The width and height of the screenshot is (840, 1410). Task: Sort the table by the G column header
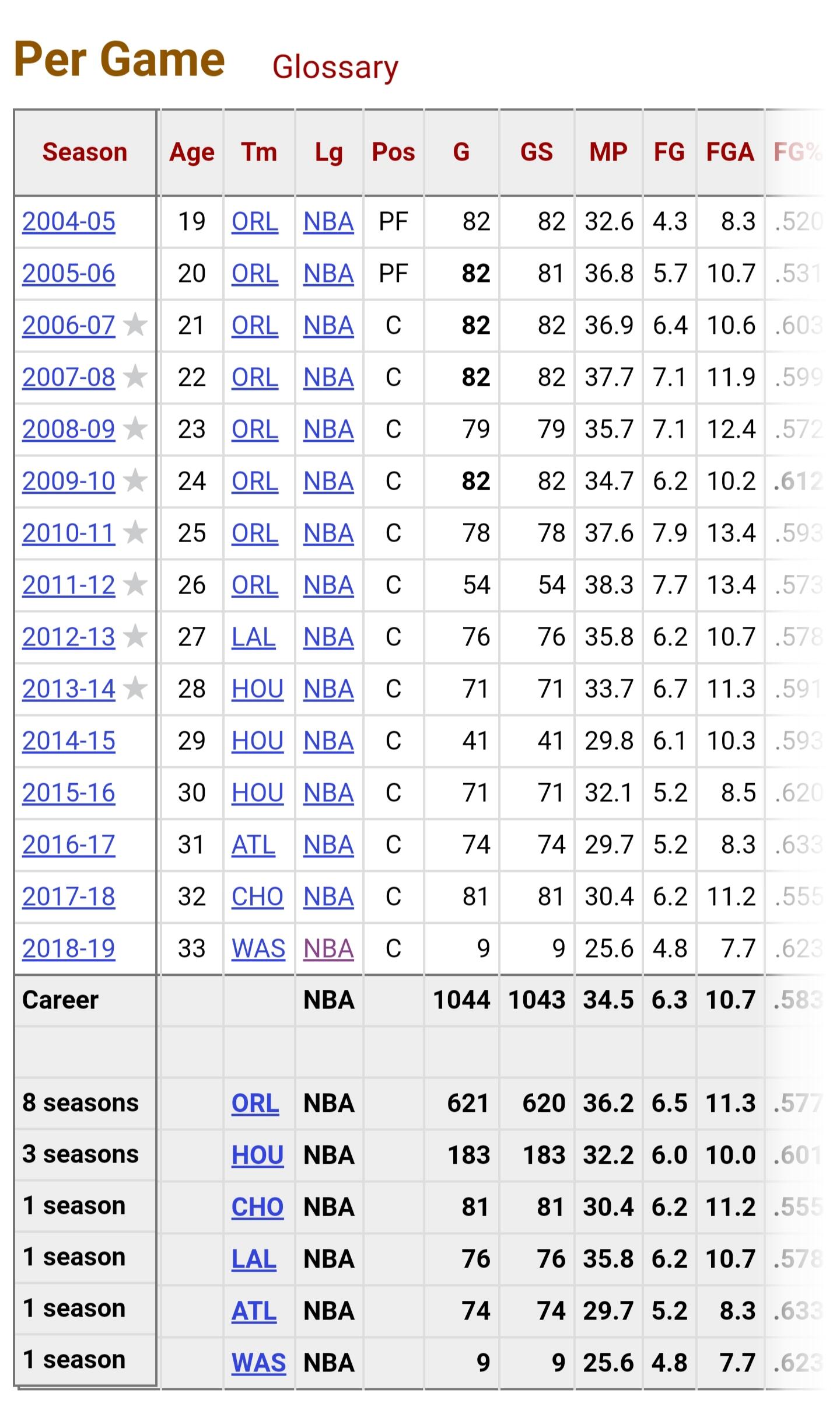coord(461,152)
